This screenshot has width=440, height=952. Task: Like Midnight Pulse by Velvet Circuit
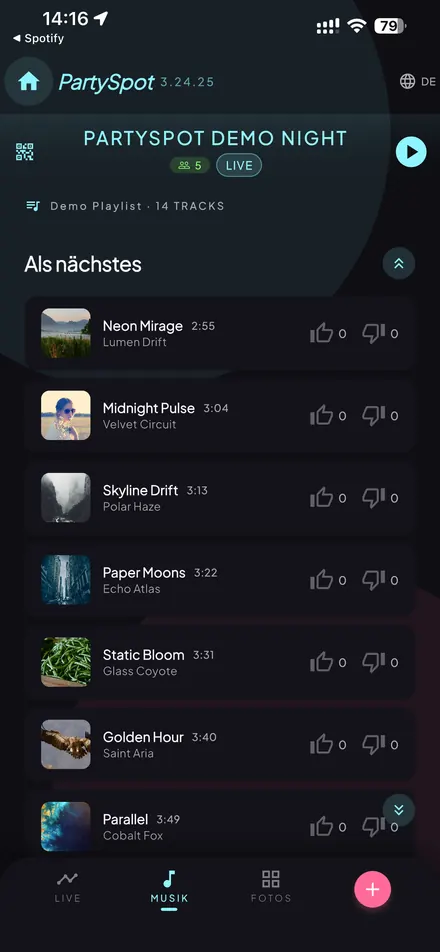tap(322, 416)
